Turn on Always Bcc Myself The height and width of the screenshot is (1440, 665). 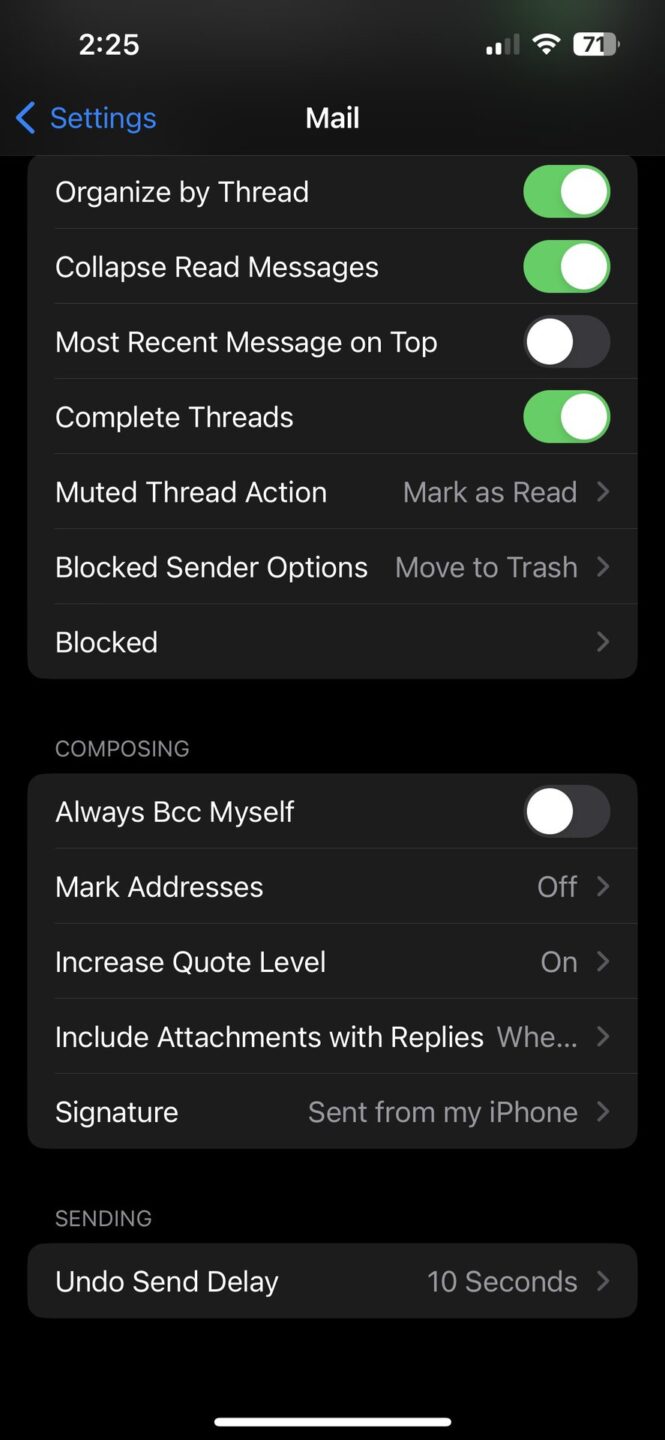(x=567, y=811)
